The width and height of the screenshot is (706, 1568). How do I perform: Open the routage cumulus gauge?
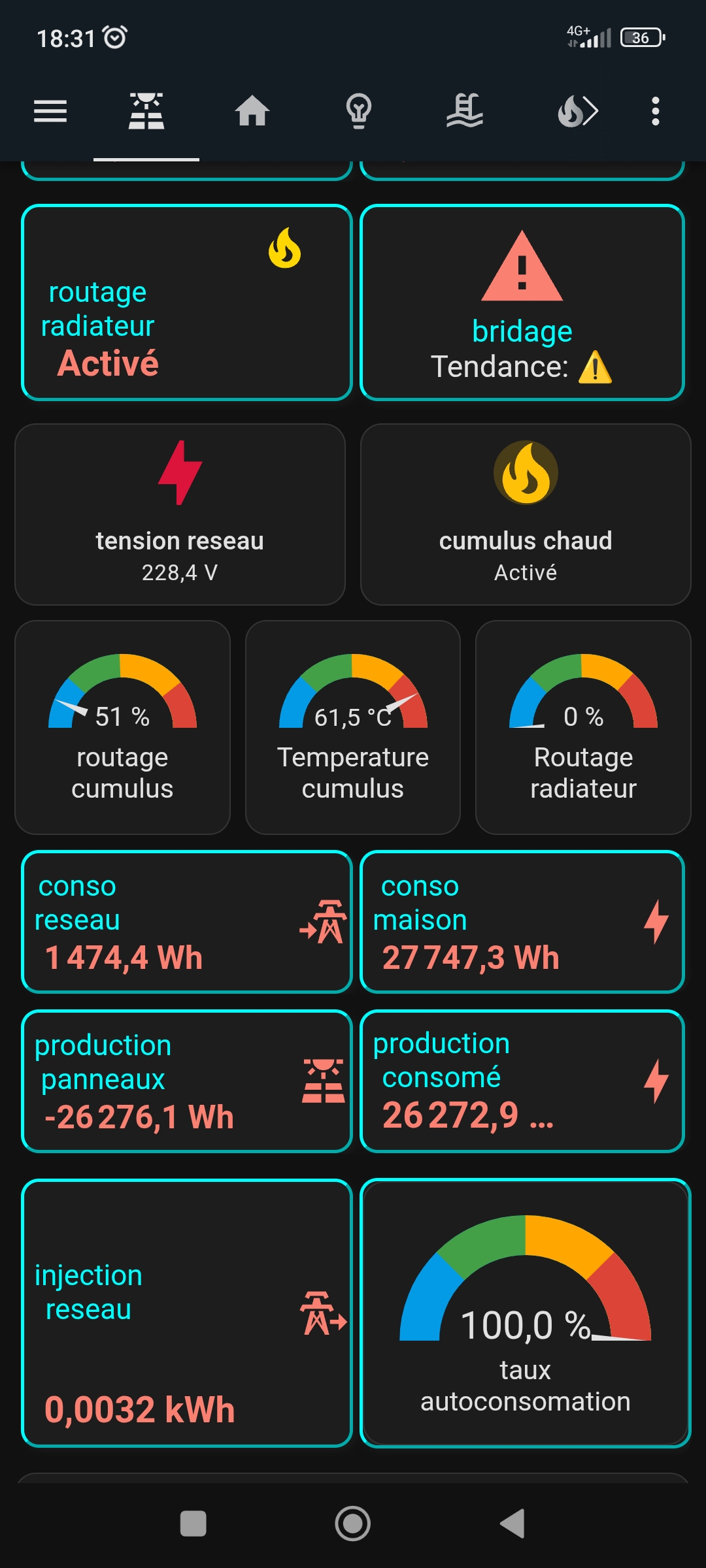click(x=122, y=727)
